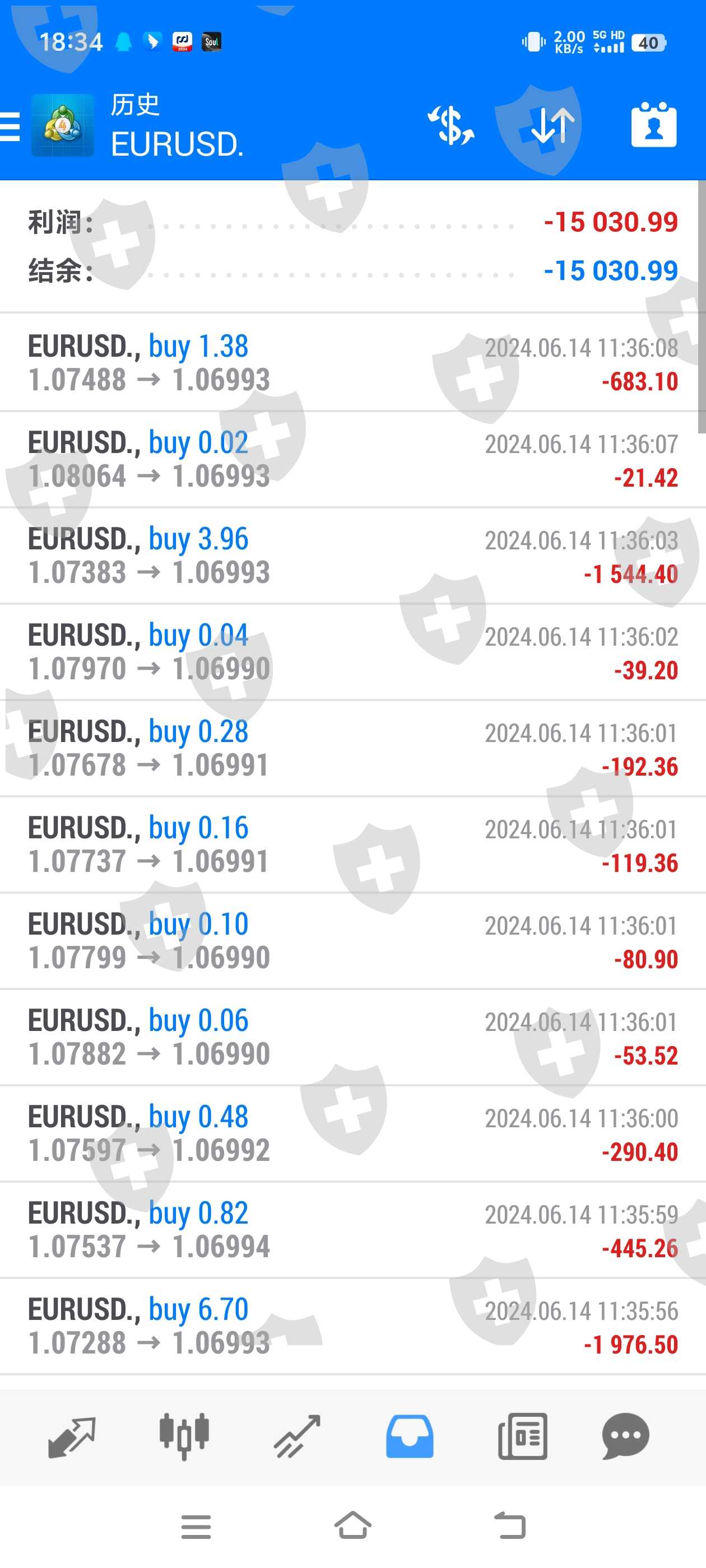Open the chat messages tab
Screen dimensions: 706x1568
click(x=625, y=1436)
